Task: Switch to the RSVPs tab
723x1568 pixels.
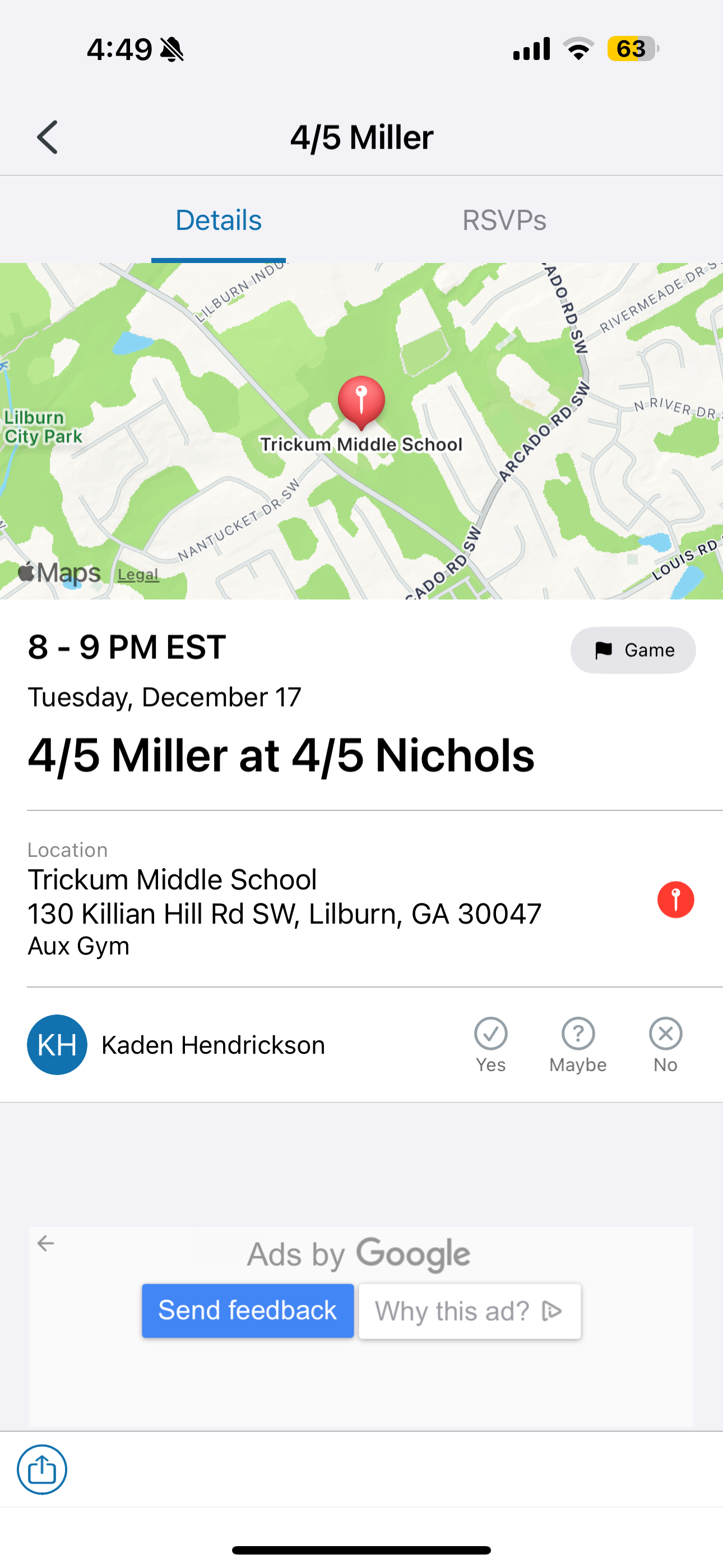Action: [504, 220]
